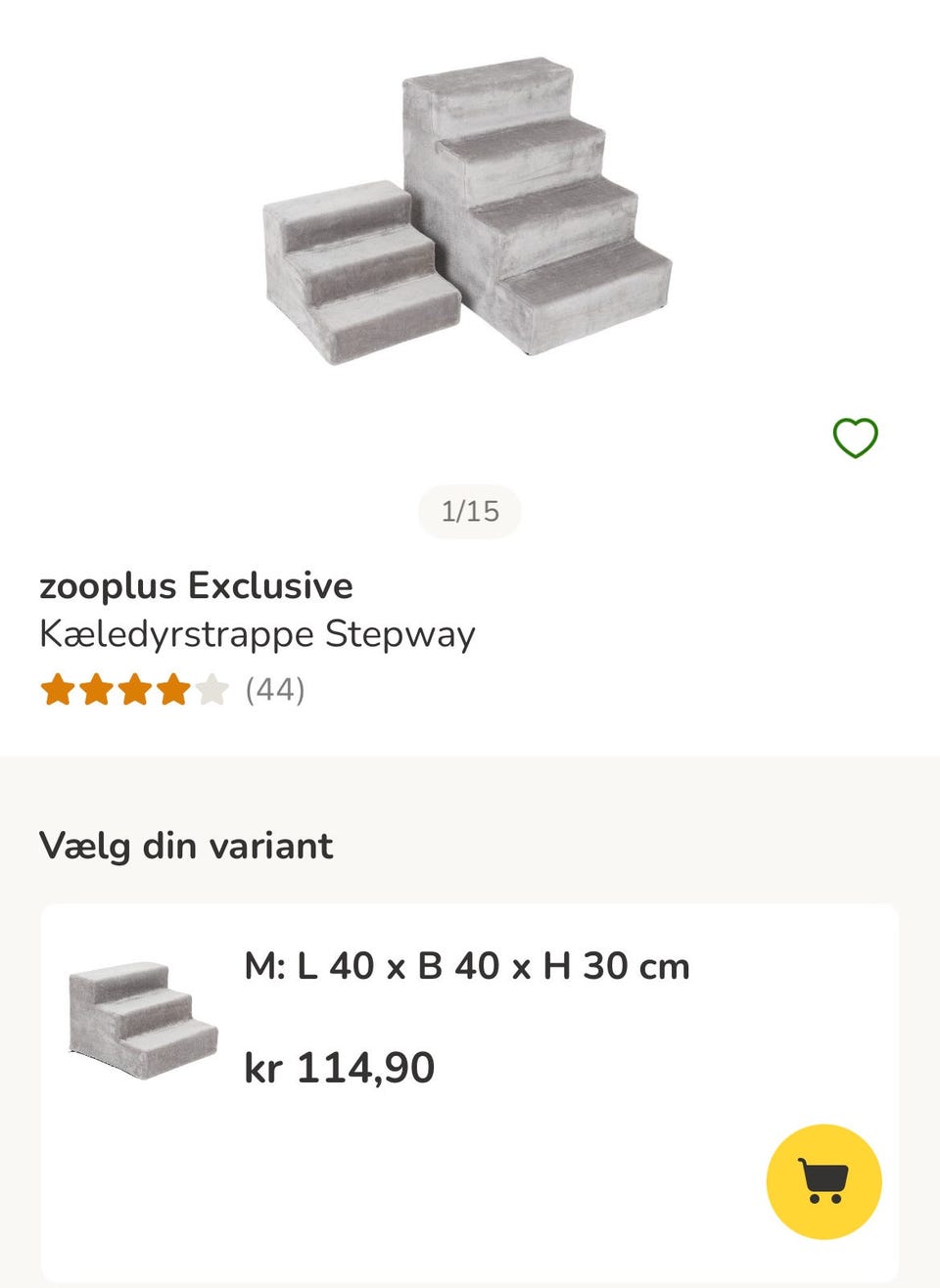940x1288 pixels.
Task: Click Kæledyrstrappe Stepway product title
Action: coord(257,634)
